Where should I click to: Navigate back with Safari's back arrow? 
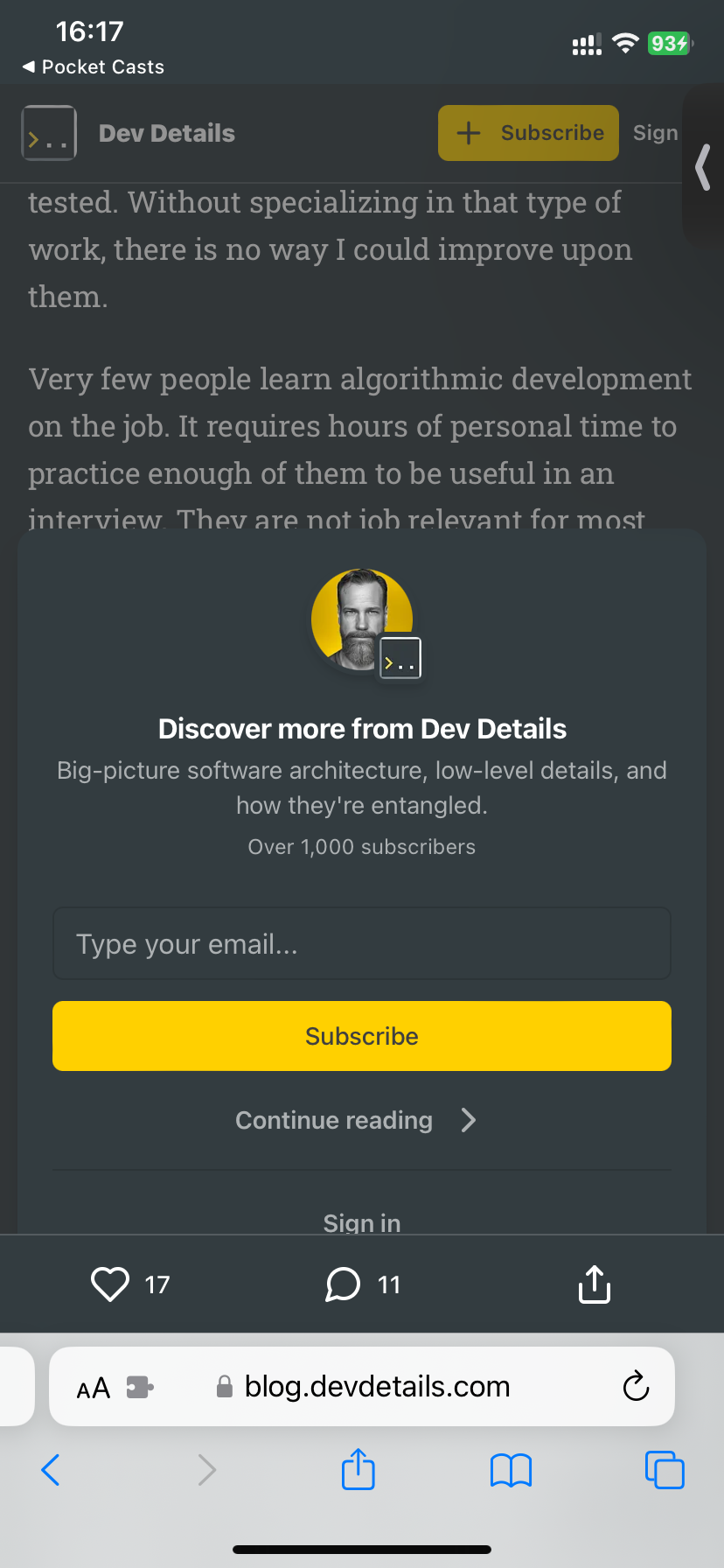click(51, 1470)
